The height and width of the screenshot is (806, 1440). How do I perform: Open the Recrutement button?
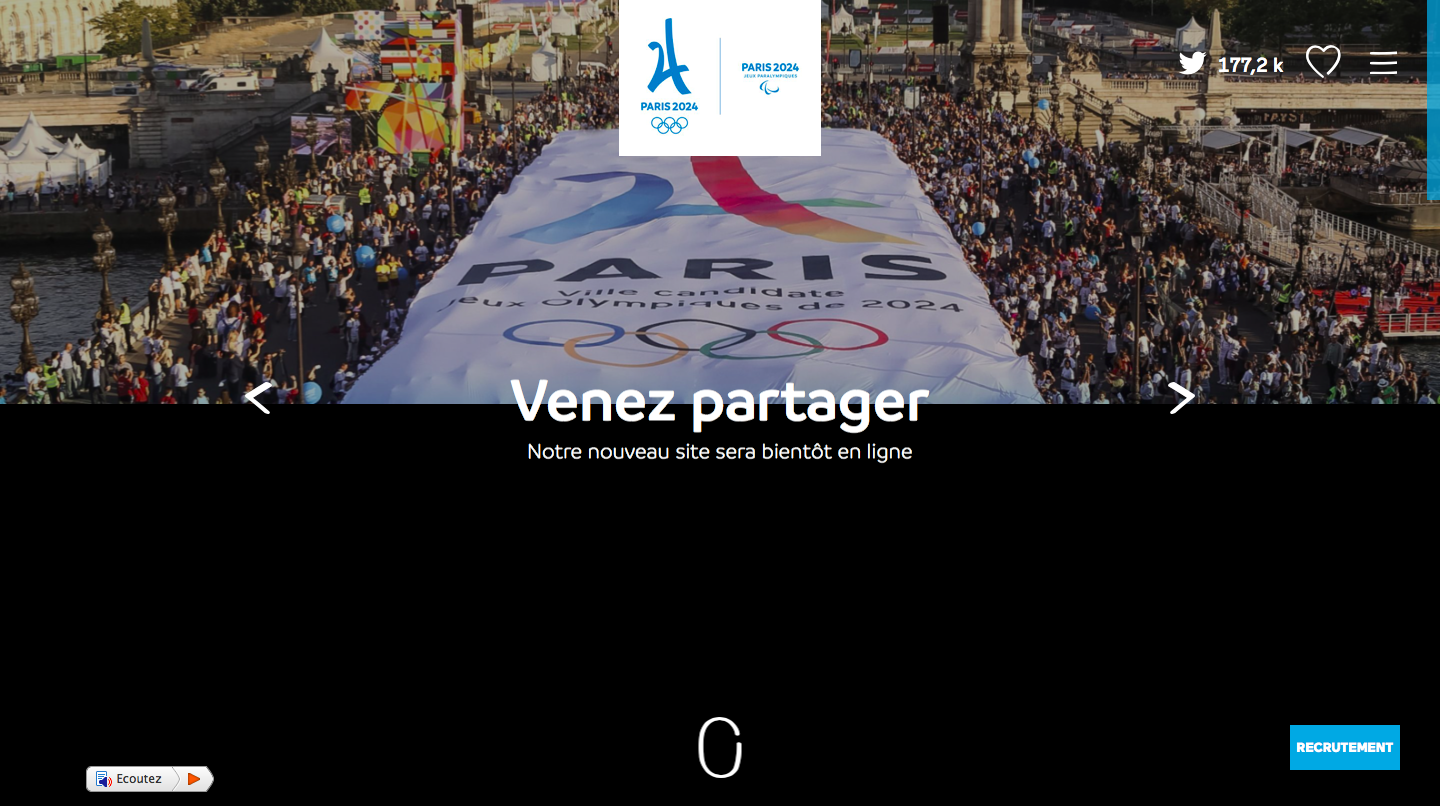[x=1344, y=747]
